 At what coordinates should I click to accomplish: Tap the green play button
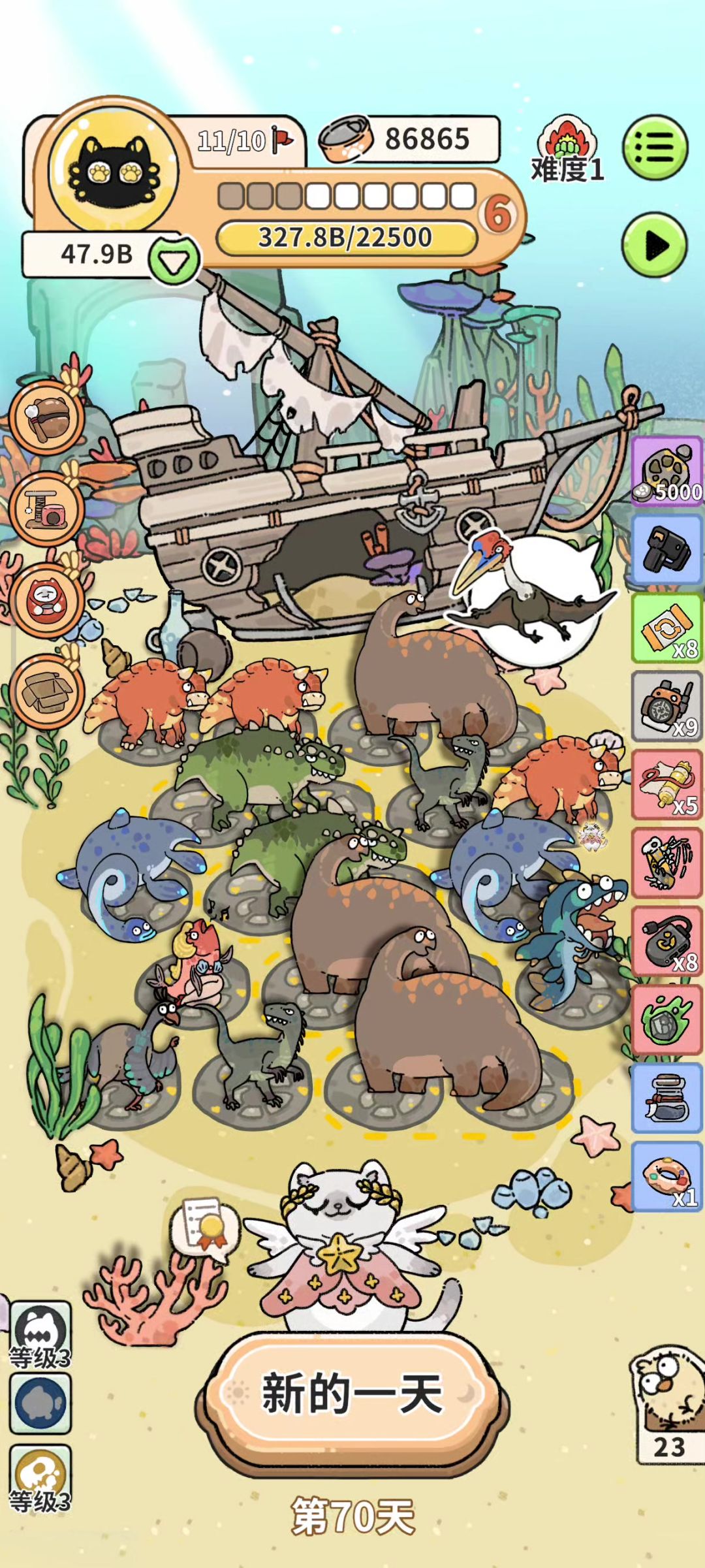point(655,246)
